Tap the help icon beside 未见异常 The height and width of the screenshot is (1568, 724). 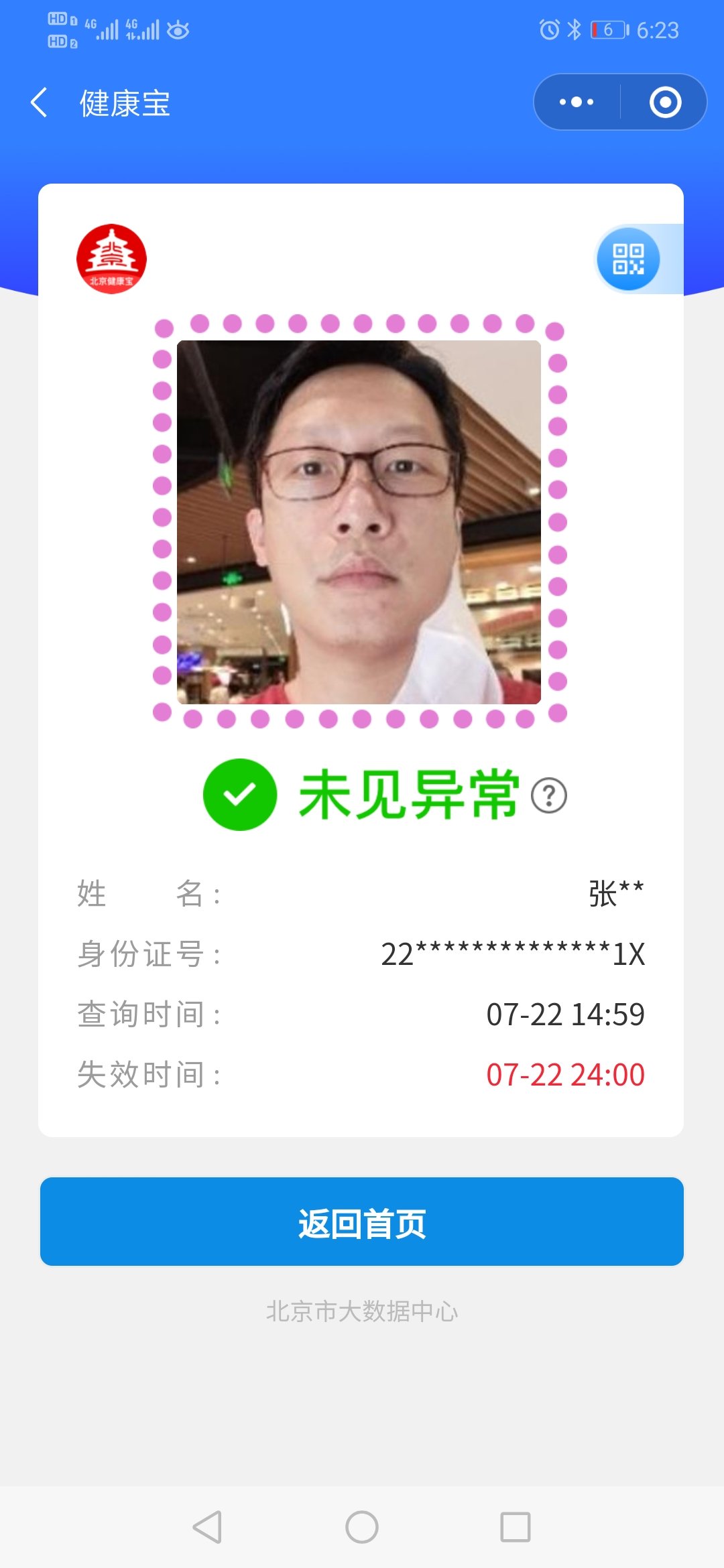549,796
